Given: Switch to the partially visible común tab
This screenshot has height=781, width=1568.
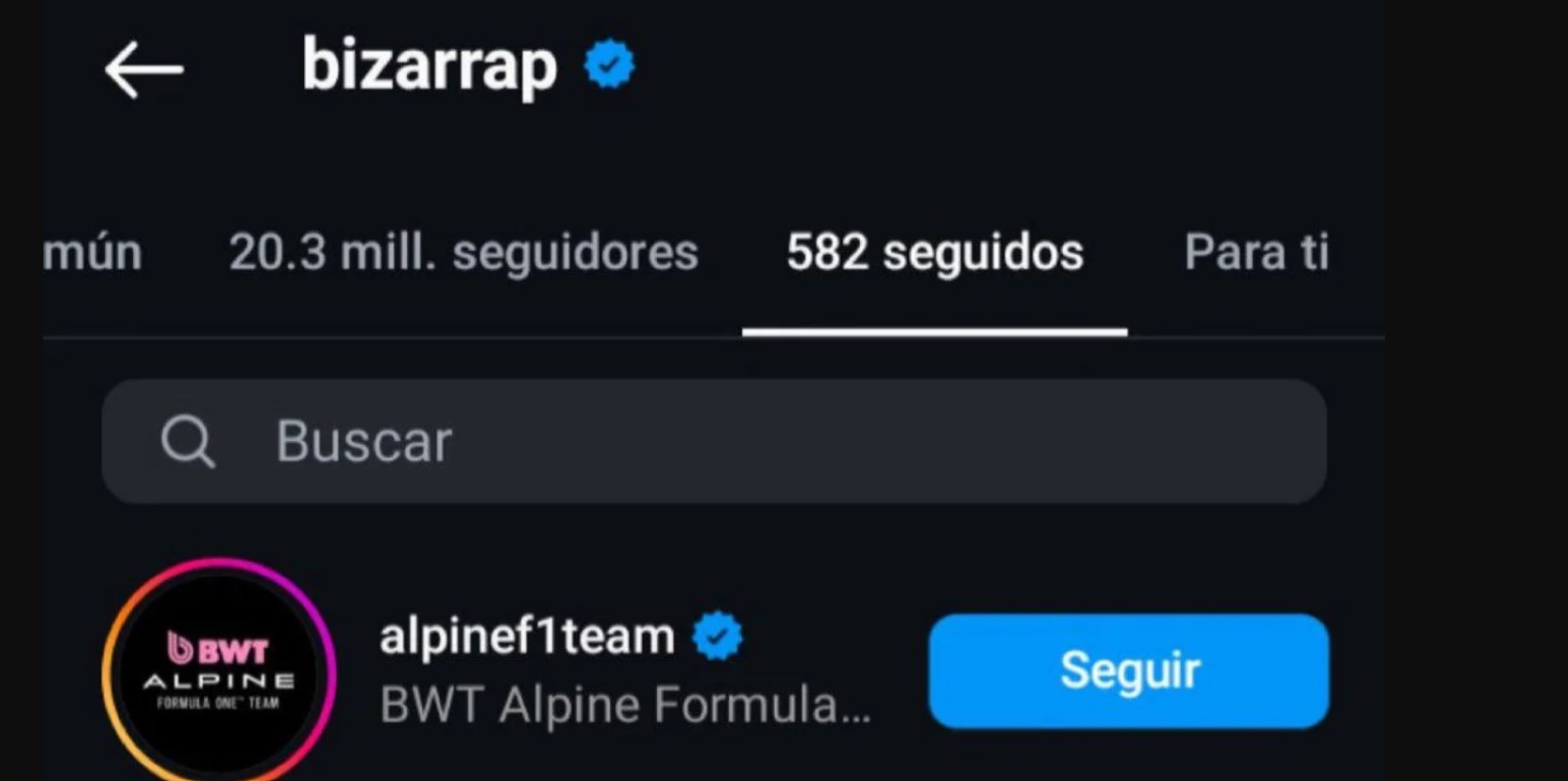Looking at the screenshot, I should [x=93, y=253].
